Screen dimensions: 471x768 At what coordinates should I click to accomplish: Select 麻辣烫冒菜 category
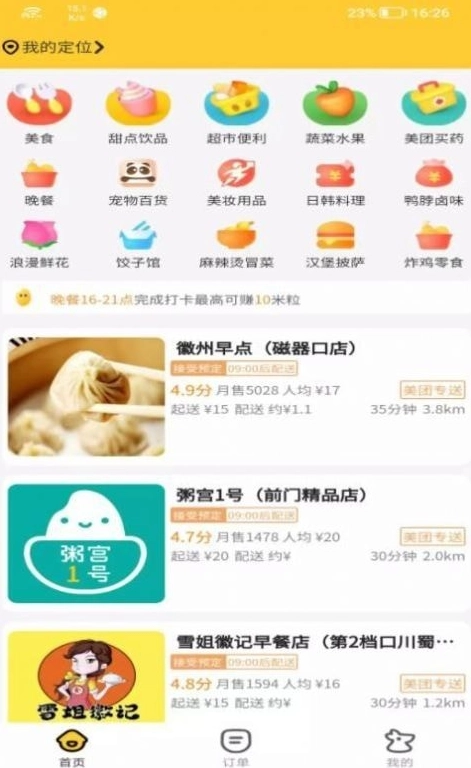[x=236, y=244]
